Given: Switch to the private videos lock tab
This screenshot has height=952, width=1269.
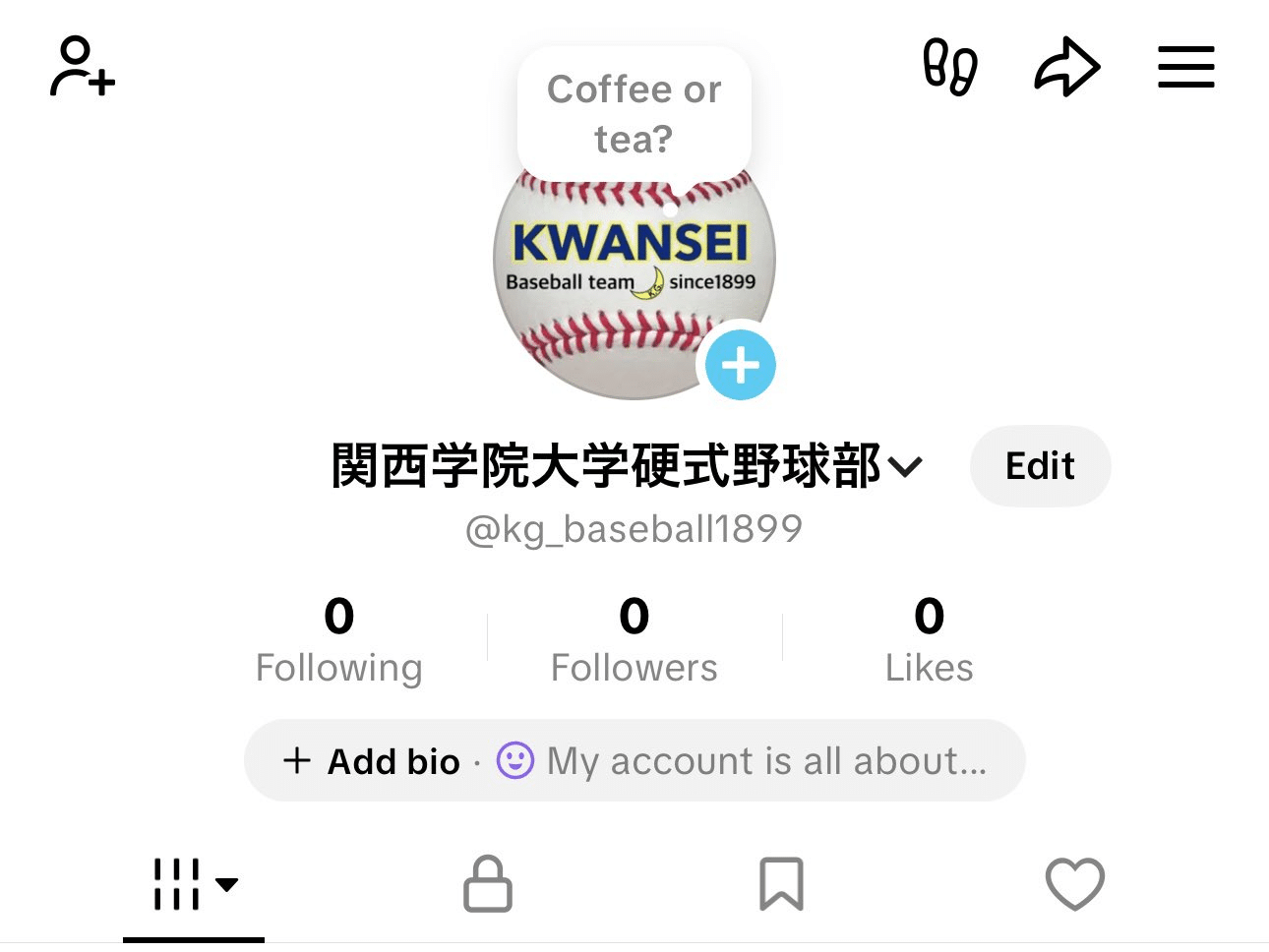Looking at the screenshot, I should tap(488, 884).
